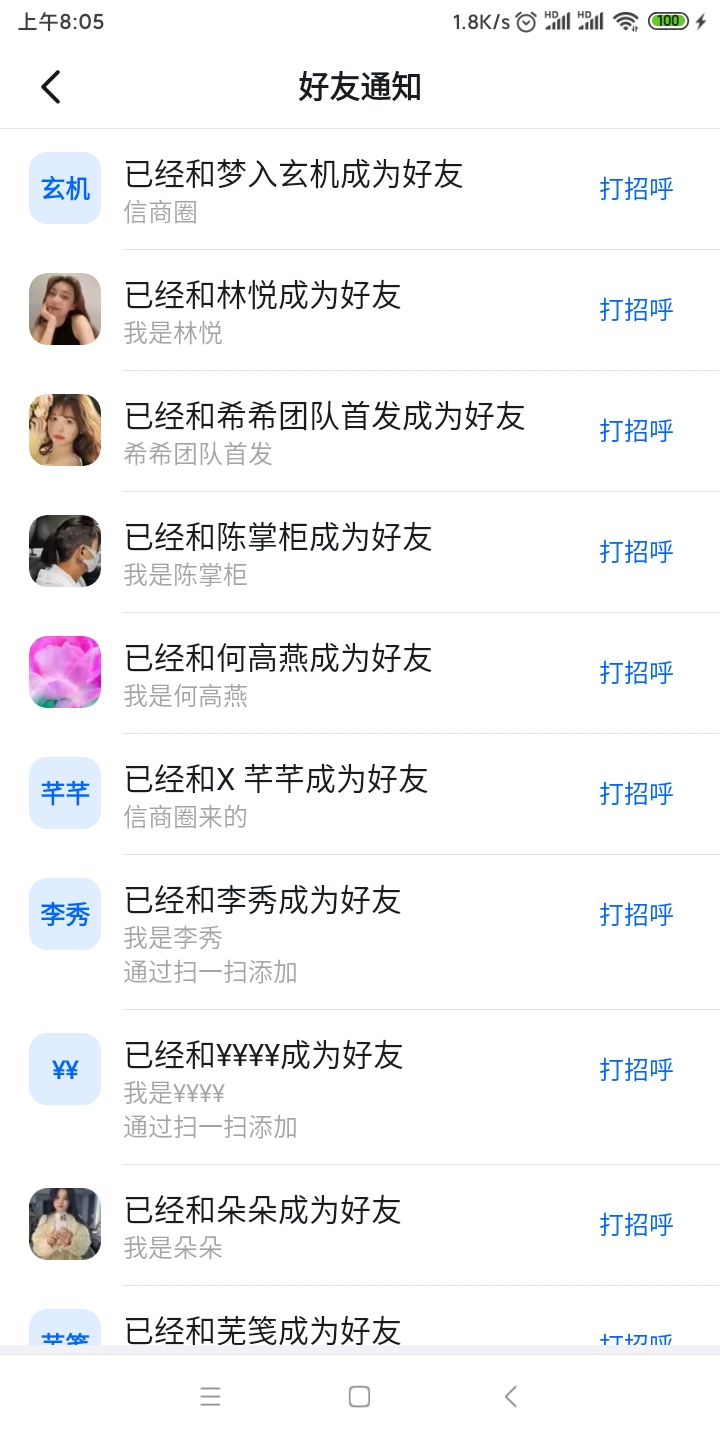Open 陈掌柜's profile photo
This screenshot has height=1440, width=720.
pos(64,551)
